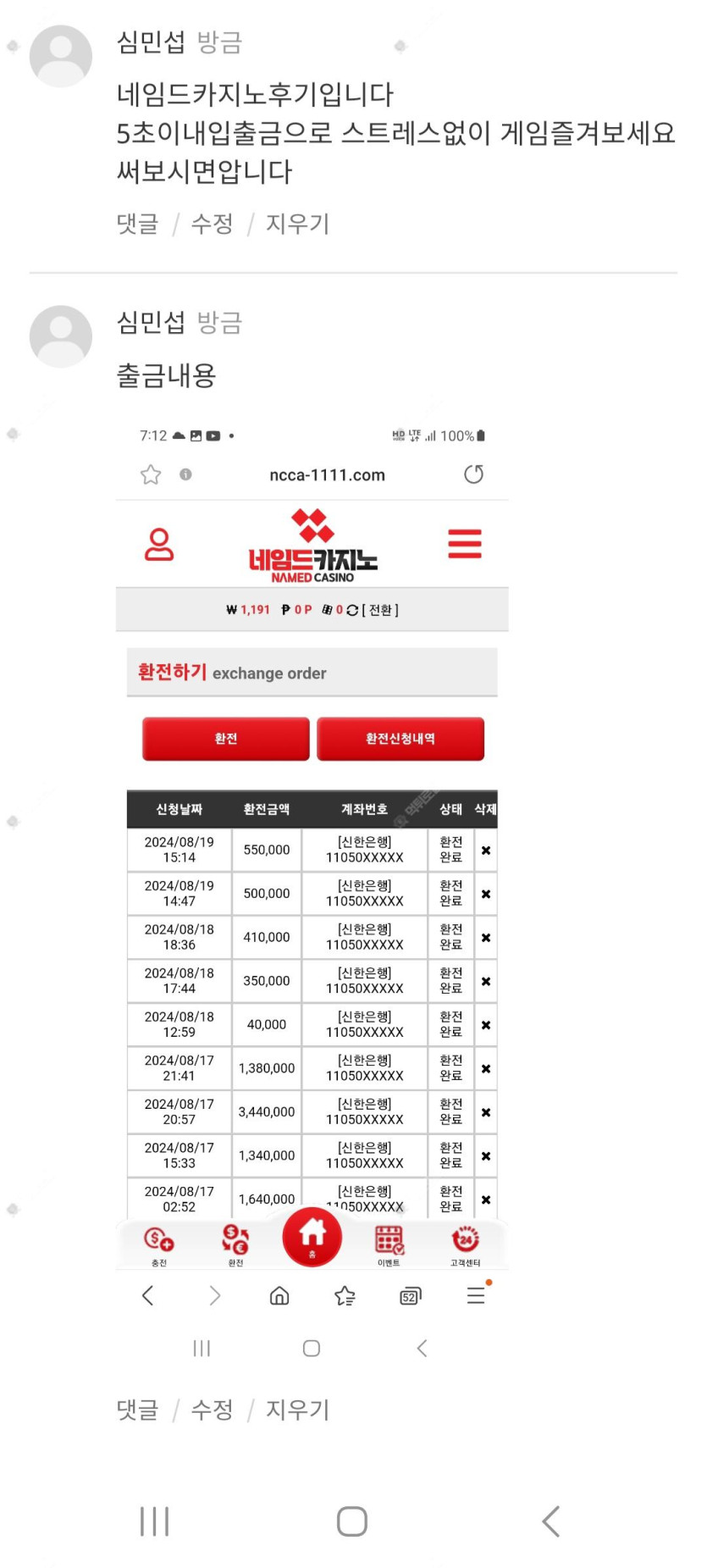Go to the system home screen

[x=352, y=1521]
